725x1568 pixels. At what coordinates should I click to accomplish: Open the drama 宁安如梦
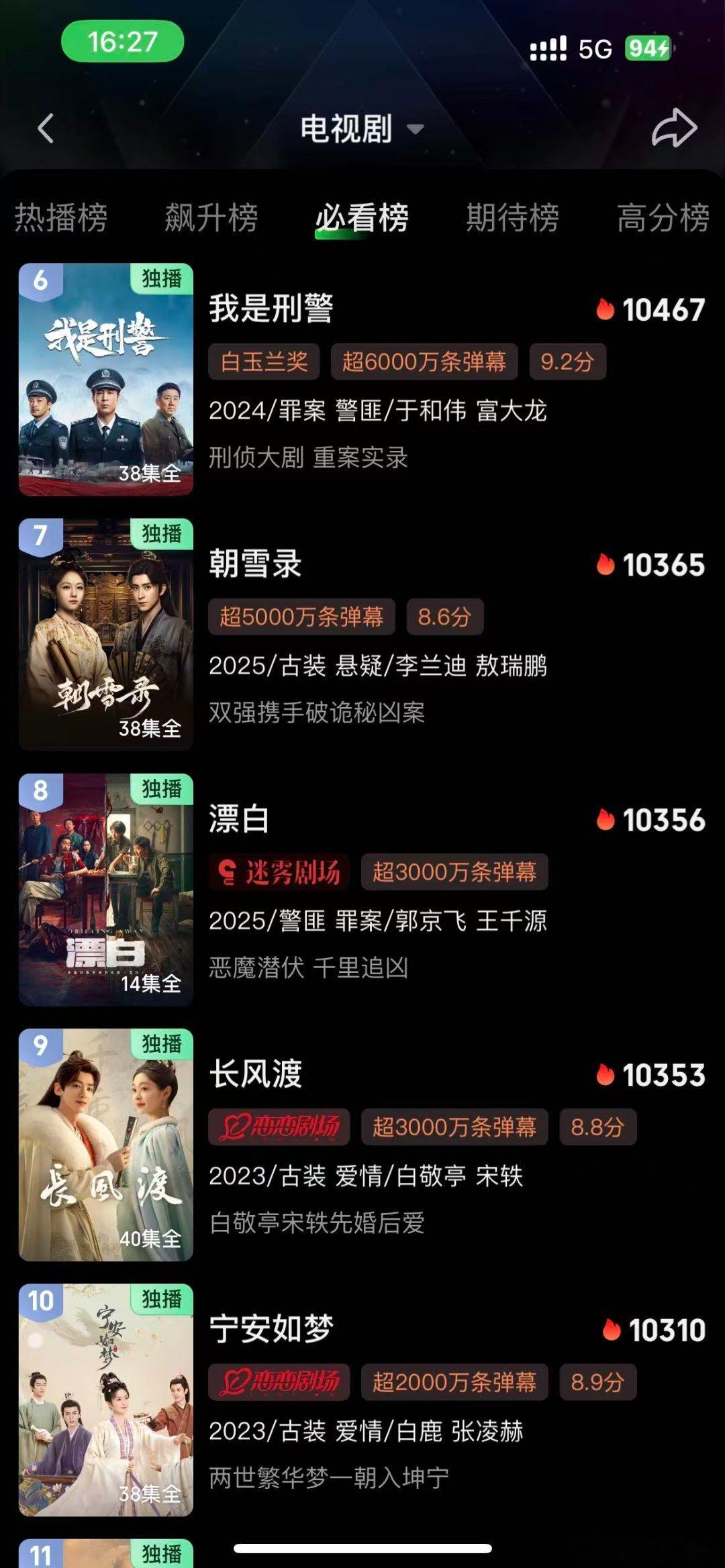pos(271,1329)
